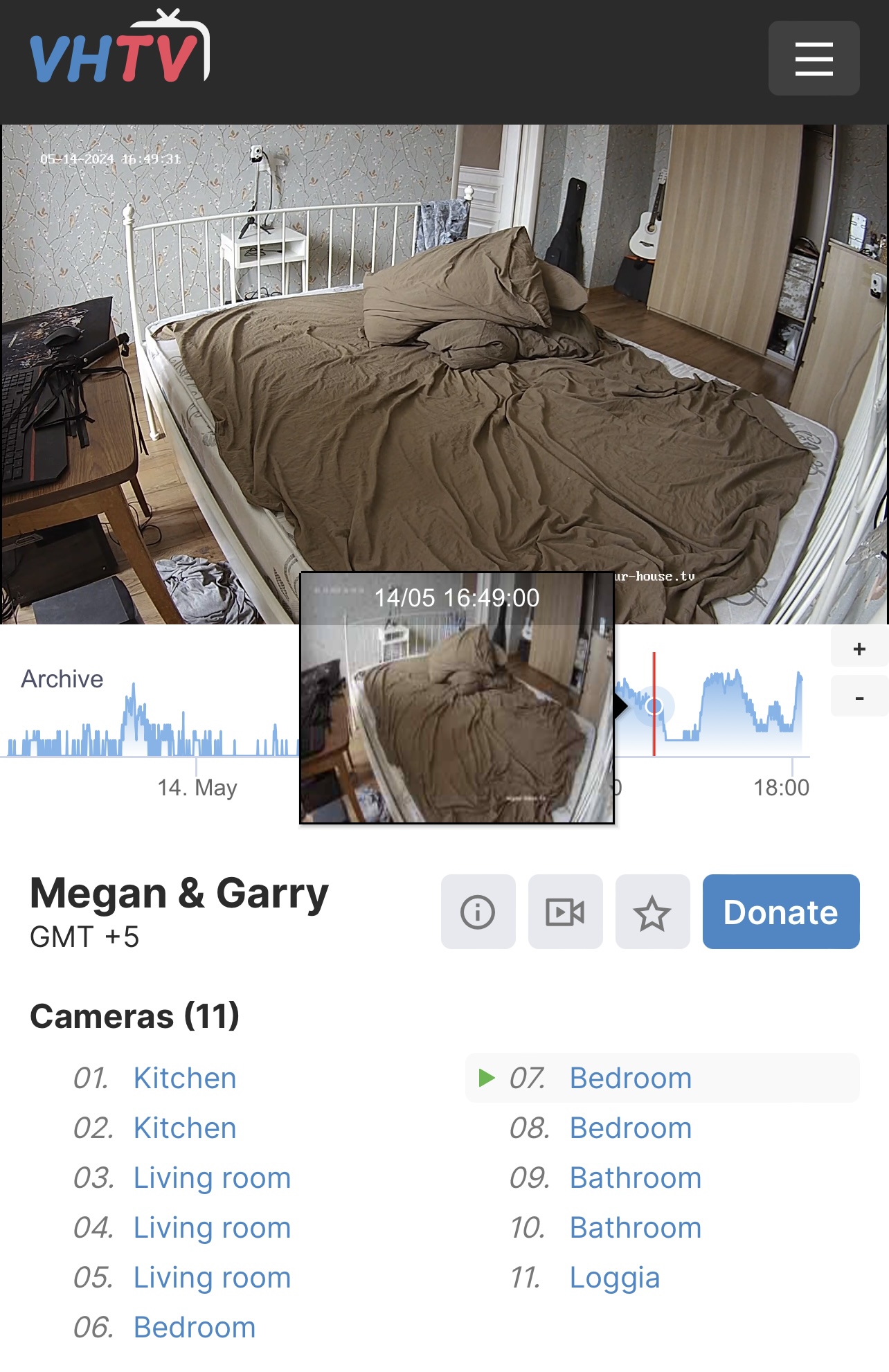Tap the archive timeline position marker

coord(654,706)
